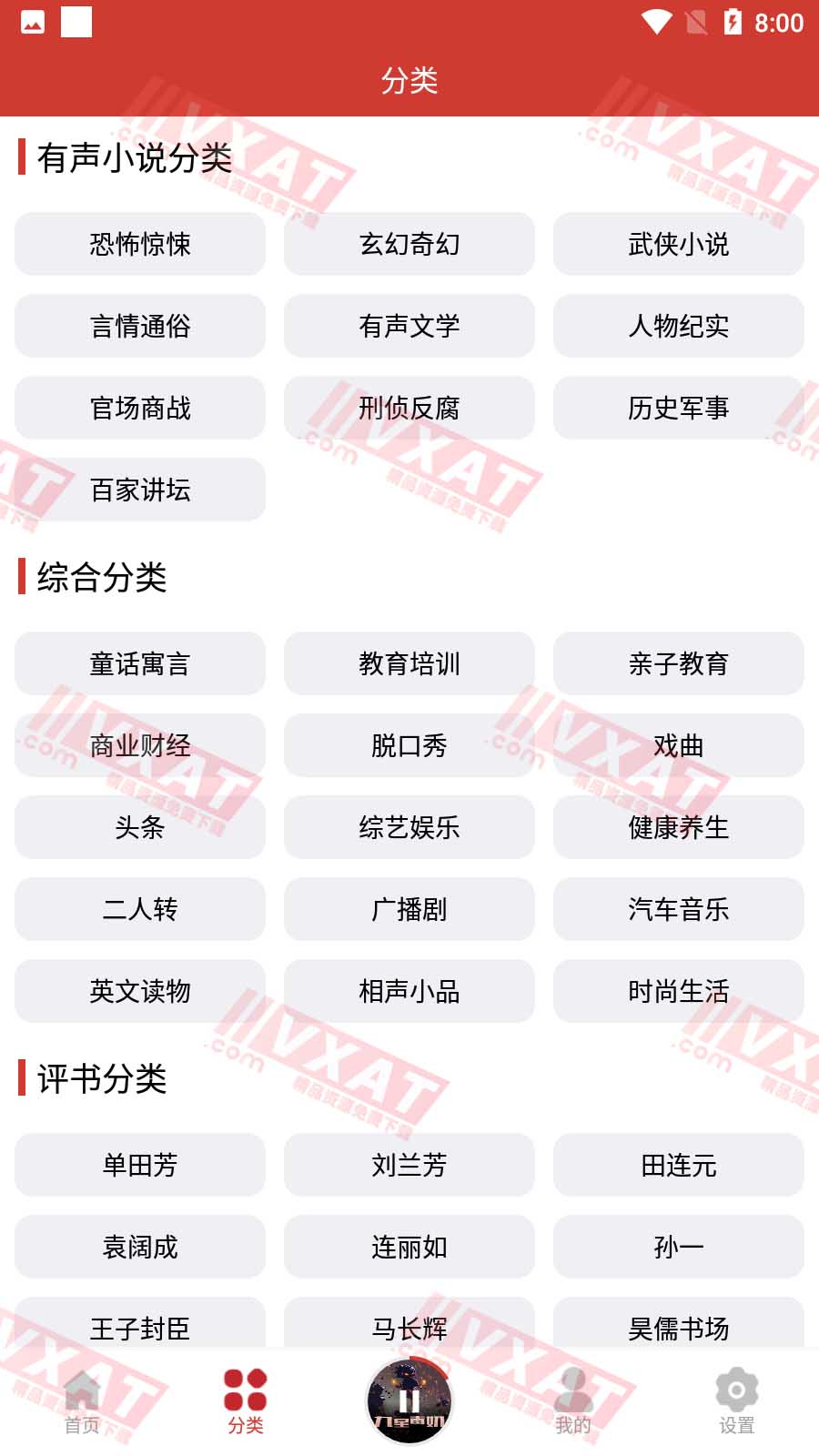Image resolution: width=819 pixels, height=1456 pixels.
Task: Switch to the 首页 tab
Action: 82,1401
